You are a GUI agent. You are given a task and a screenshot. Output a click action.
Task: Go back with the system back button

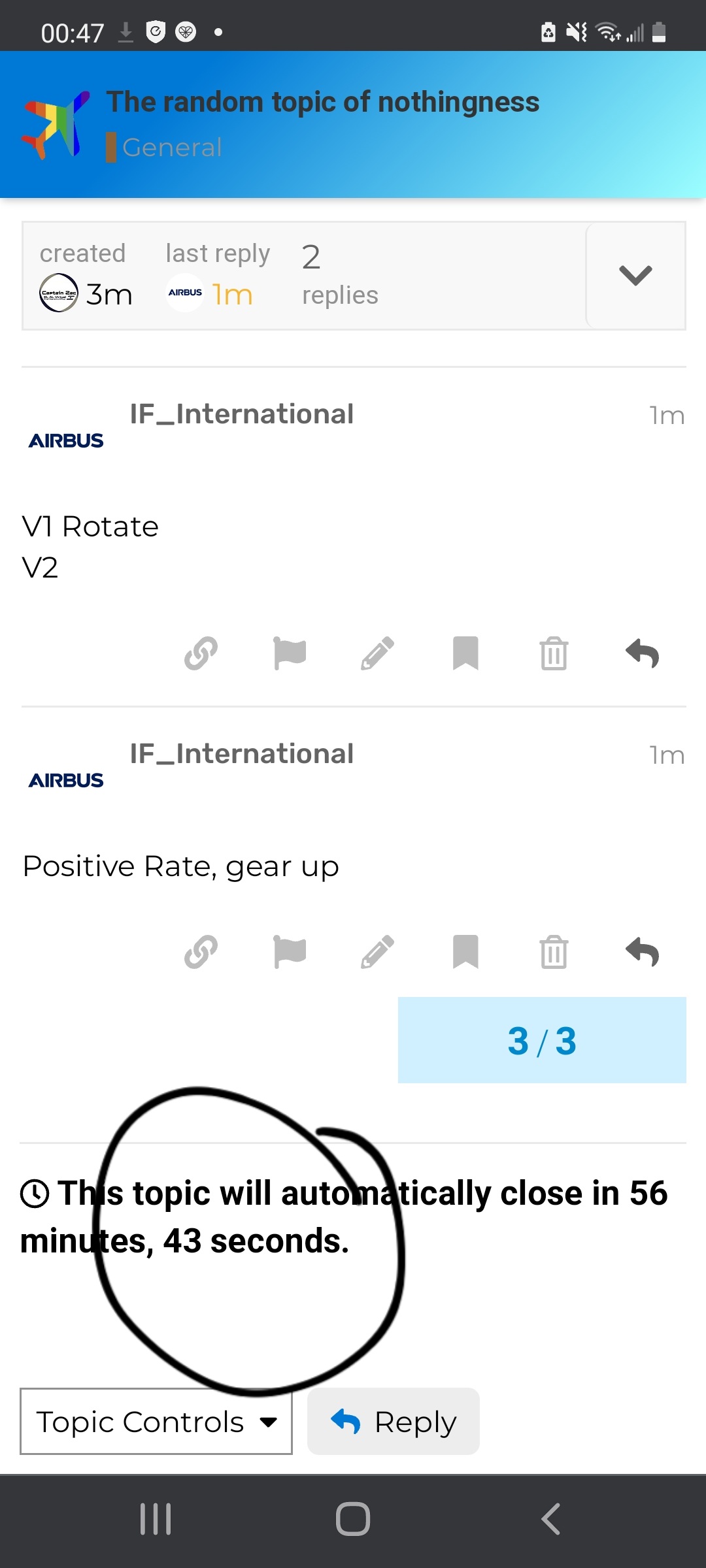pyautogui.click(x=550, y=1519)
